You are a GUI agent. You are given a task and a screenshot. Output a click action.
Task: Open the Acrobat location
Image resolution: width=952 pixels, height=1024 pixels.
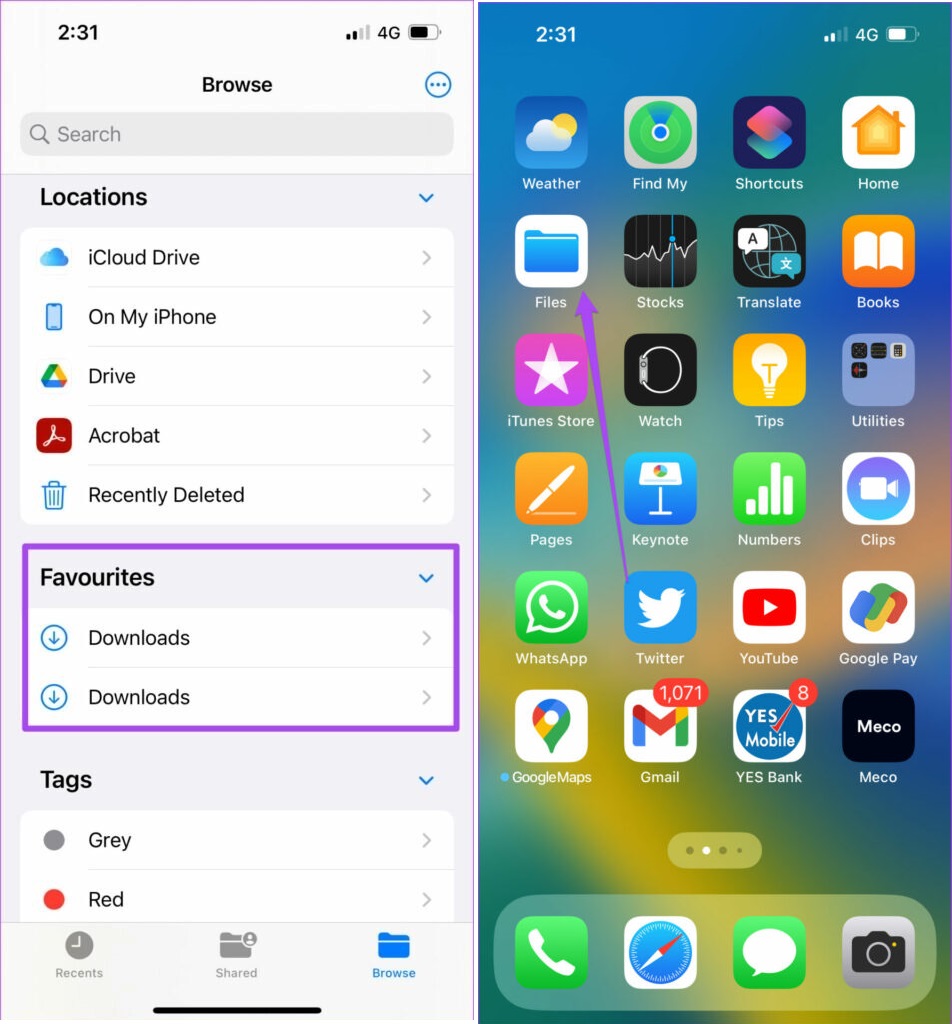pyautogui.click(x=237, y=436)
